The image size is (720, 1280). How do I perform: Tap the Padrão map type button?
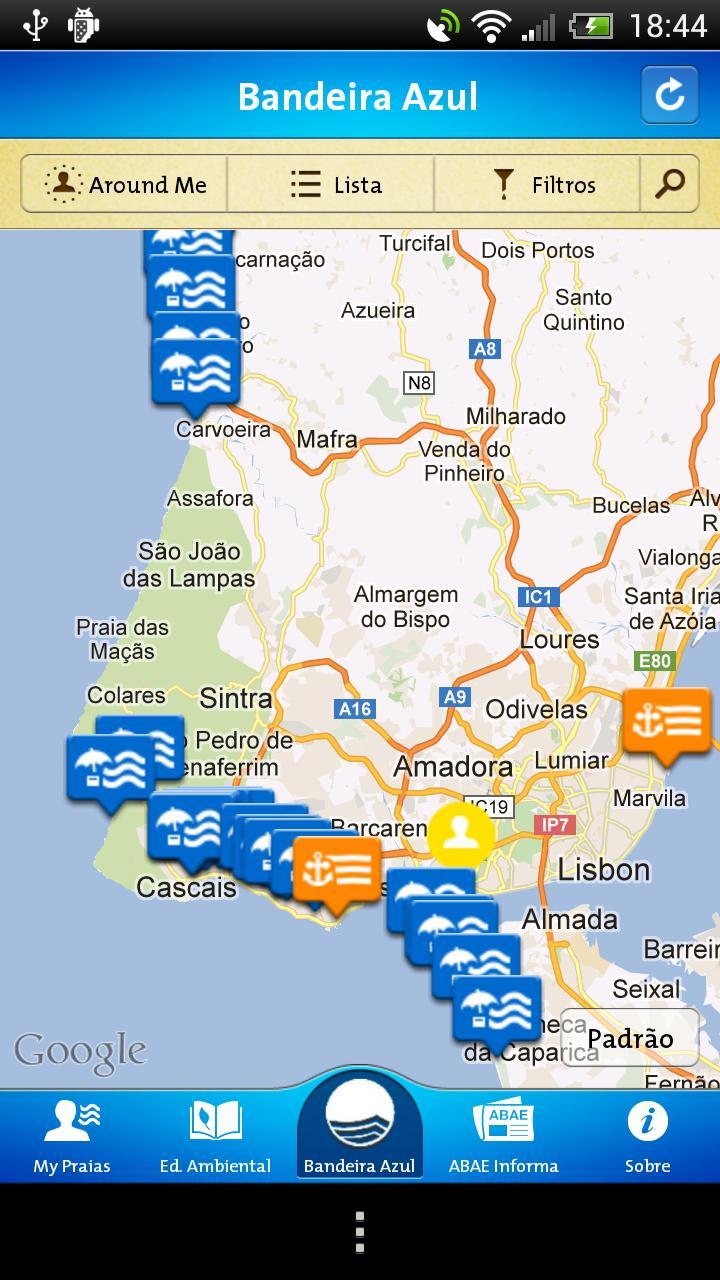pos(629,1038)
